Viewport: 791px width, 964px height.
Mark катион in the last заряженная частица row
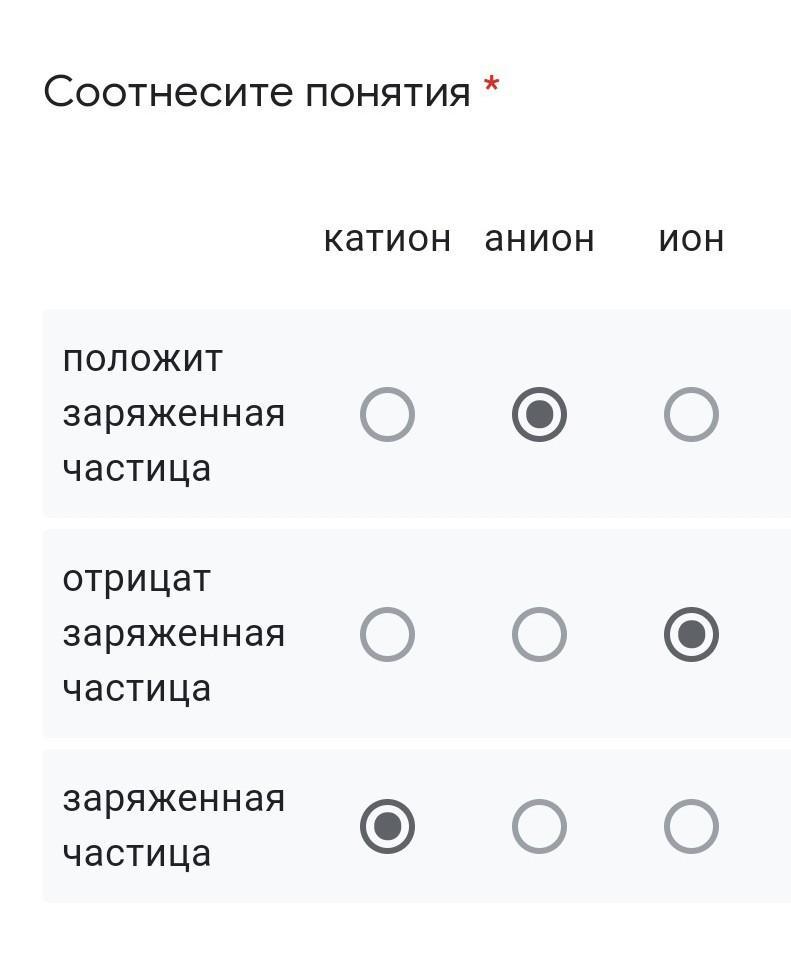pos(387,826)
